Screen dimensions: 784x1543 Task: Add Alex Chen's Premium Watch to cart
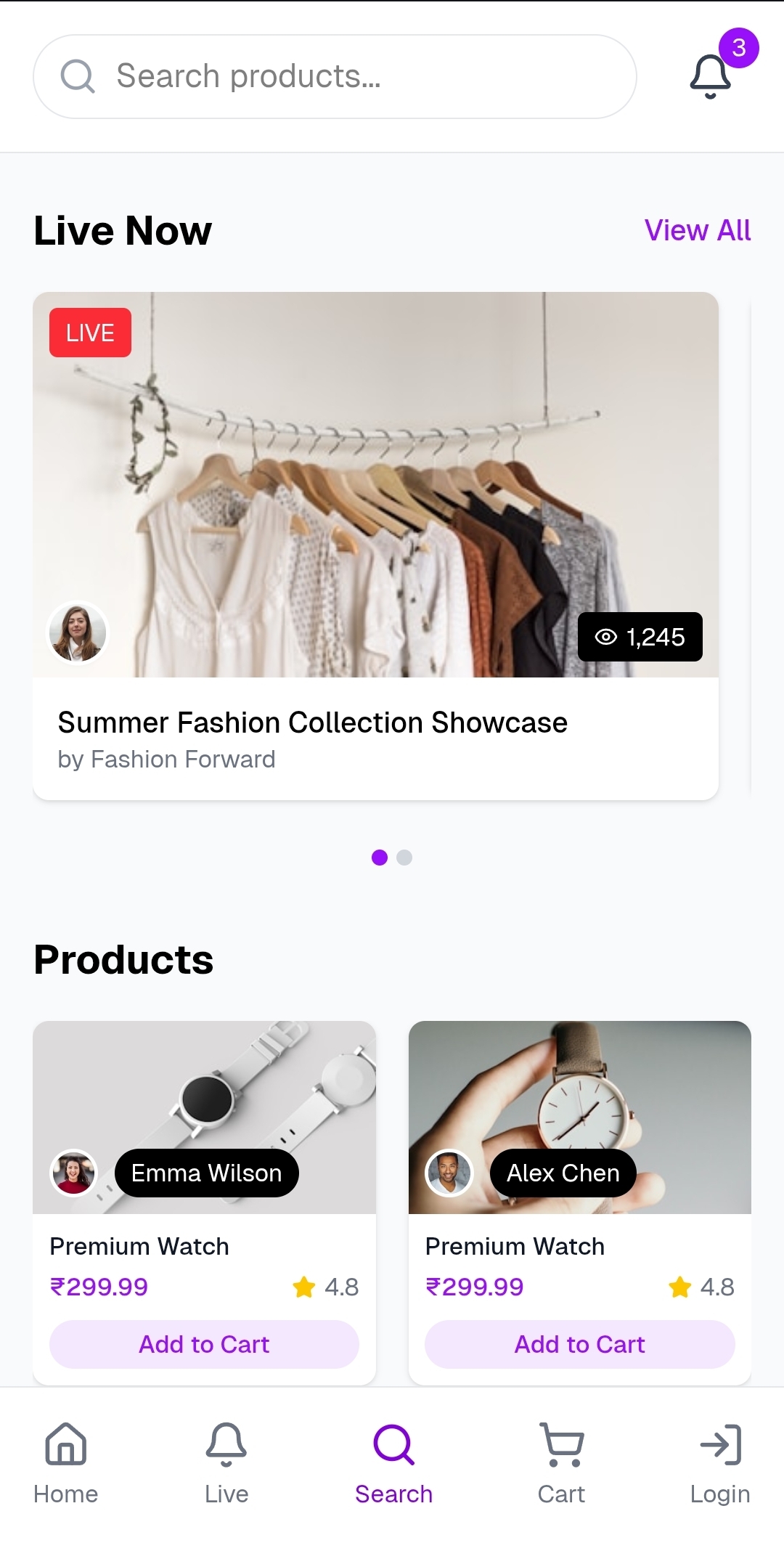click(x=579, y=1344)
